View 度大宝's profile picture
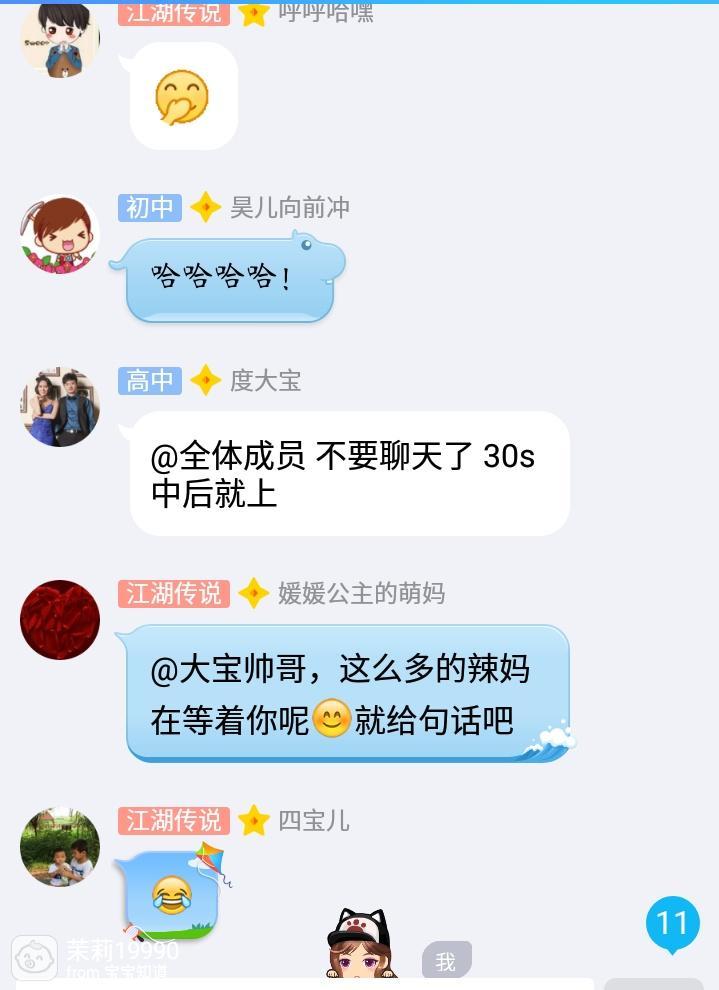The width and height of the screenshot is (719, 990). point(60,406)
